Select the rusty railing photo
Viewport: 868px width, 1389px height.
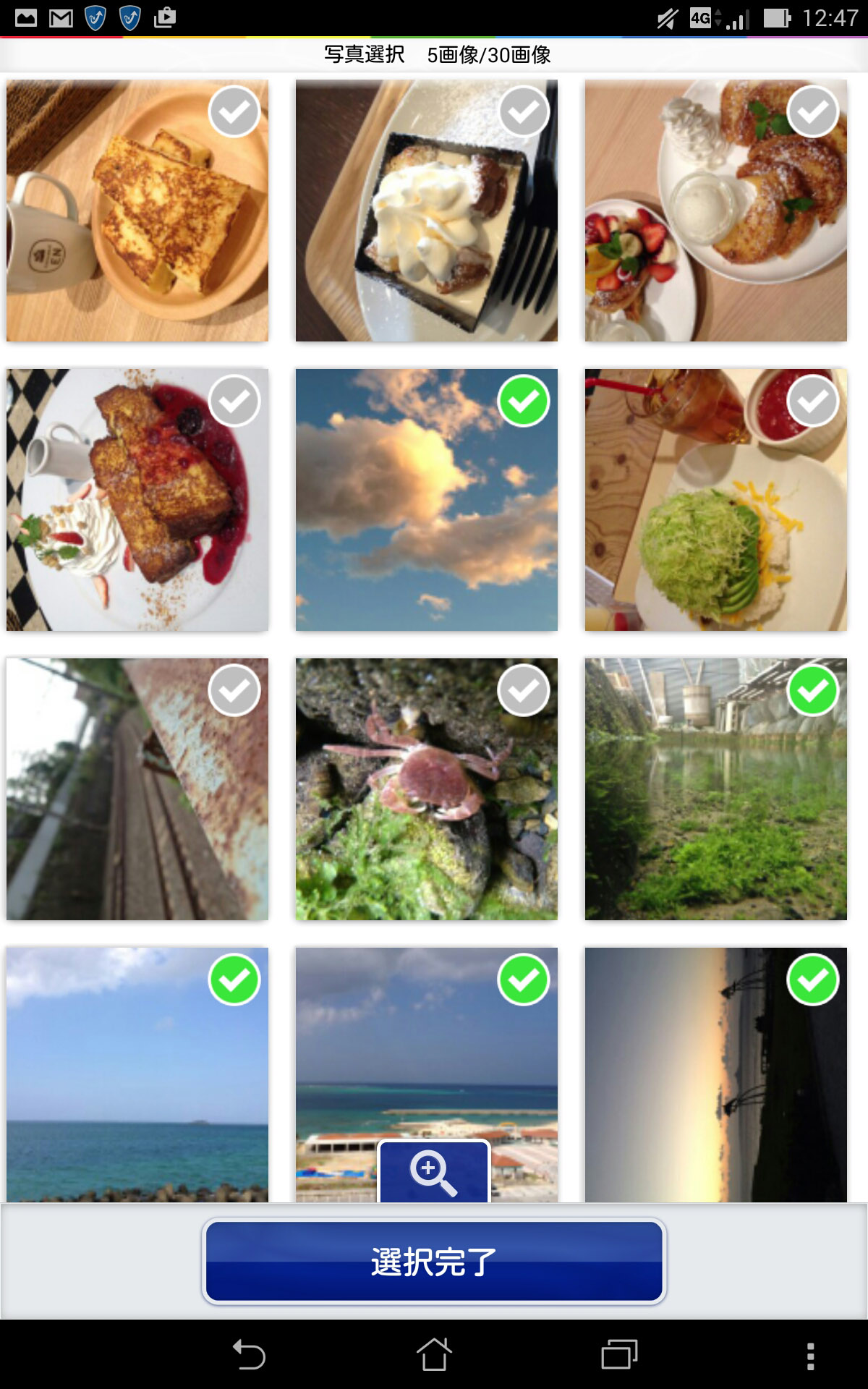coord(137,789)
